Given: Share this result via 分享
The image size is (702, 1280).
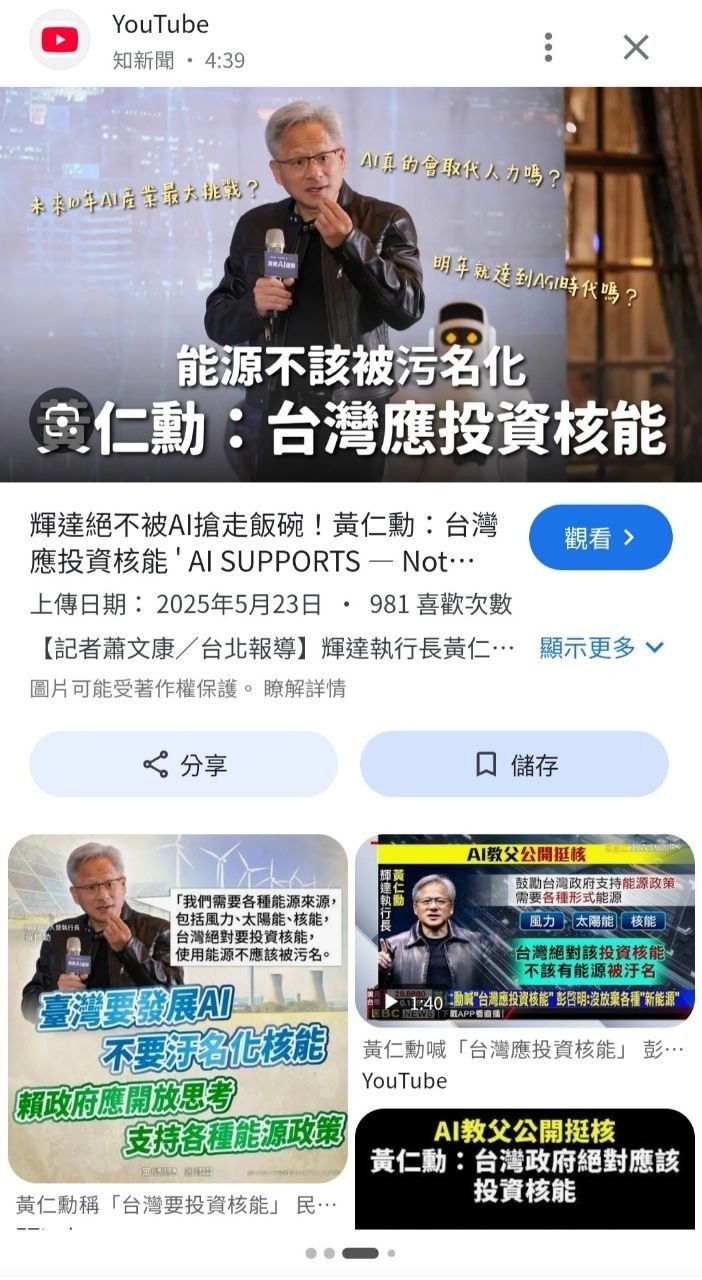Looking at the screenshot, I should 184,765.
